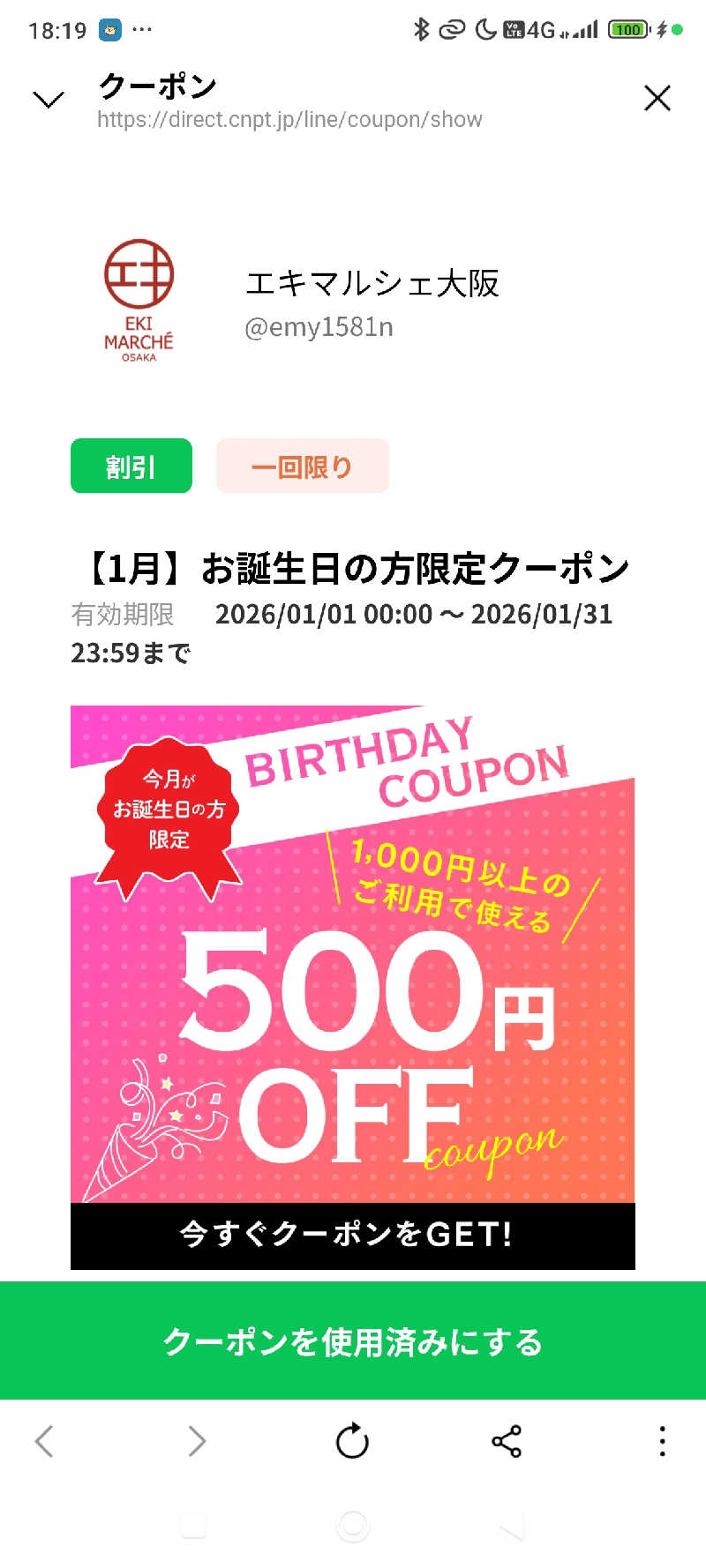Close the coupon page

657,98
